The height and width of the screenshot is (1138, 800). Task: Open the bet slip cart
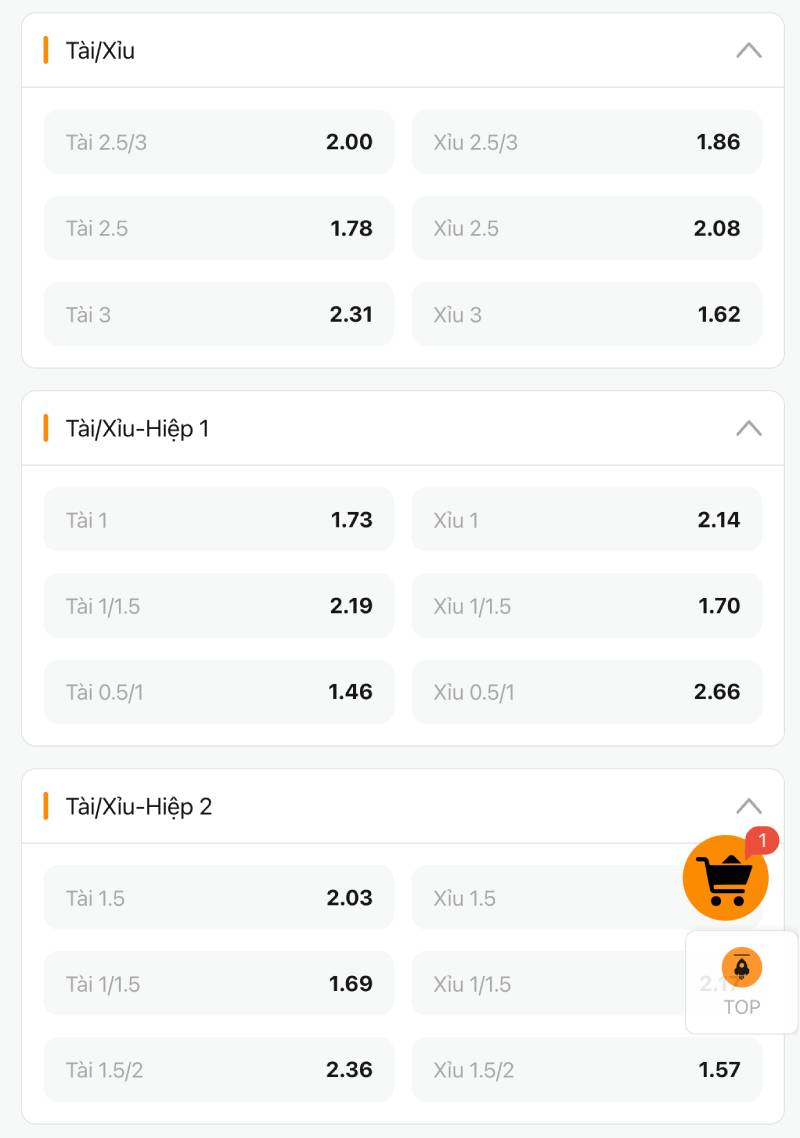725,878
